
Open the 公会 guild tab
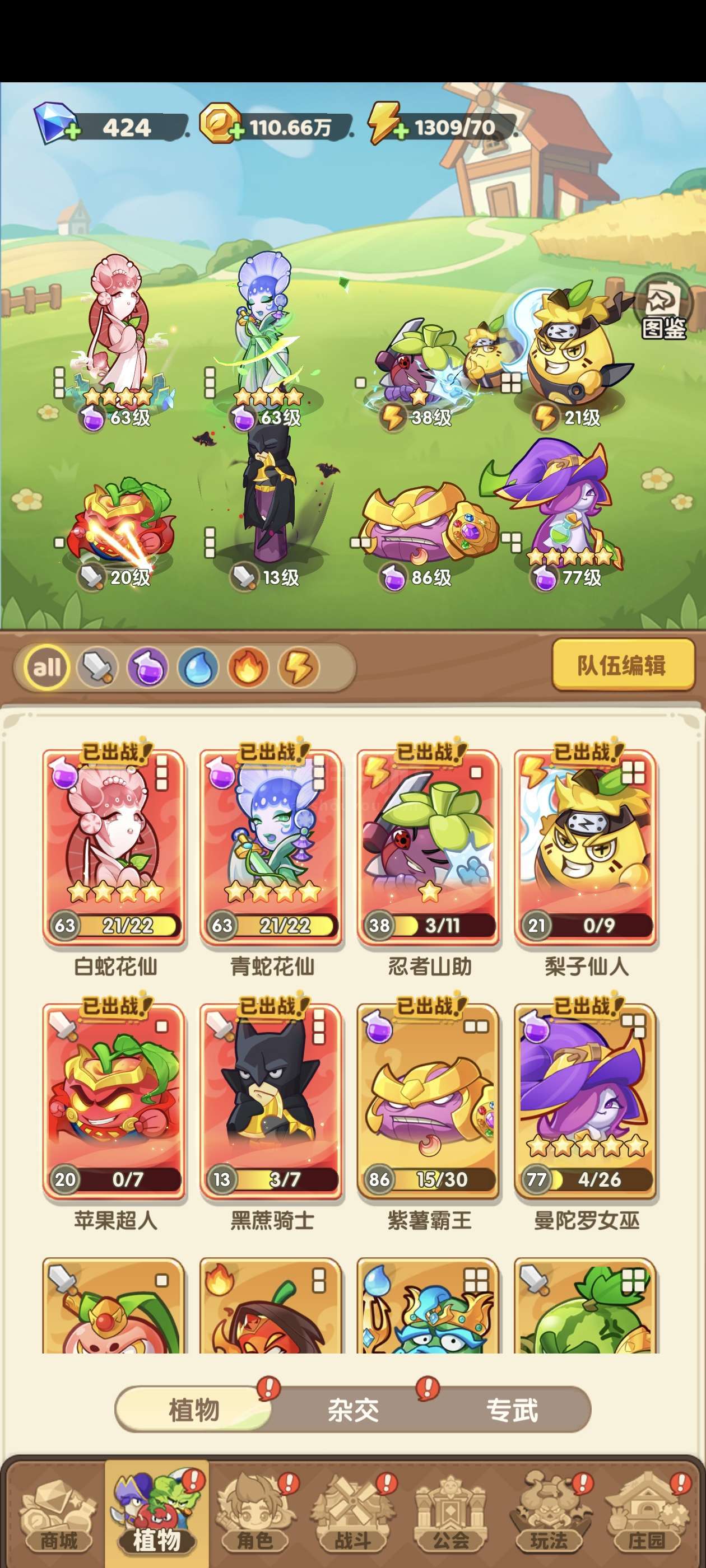coord(450,1516)
